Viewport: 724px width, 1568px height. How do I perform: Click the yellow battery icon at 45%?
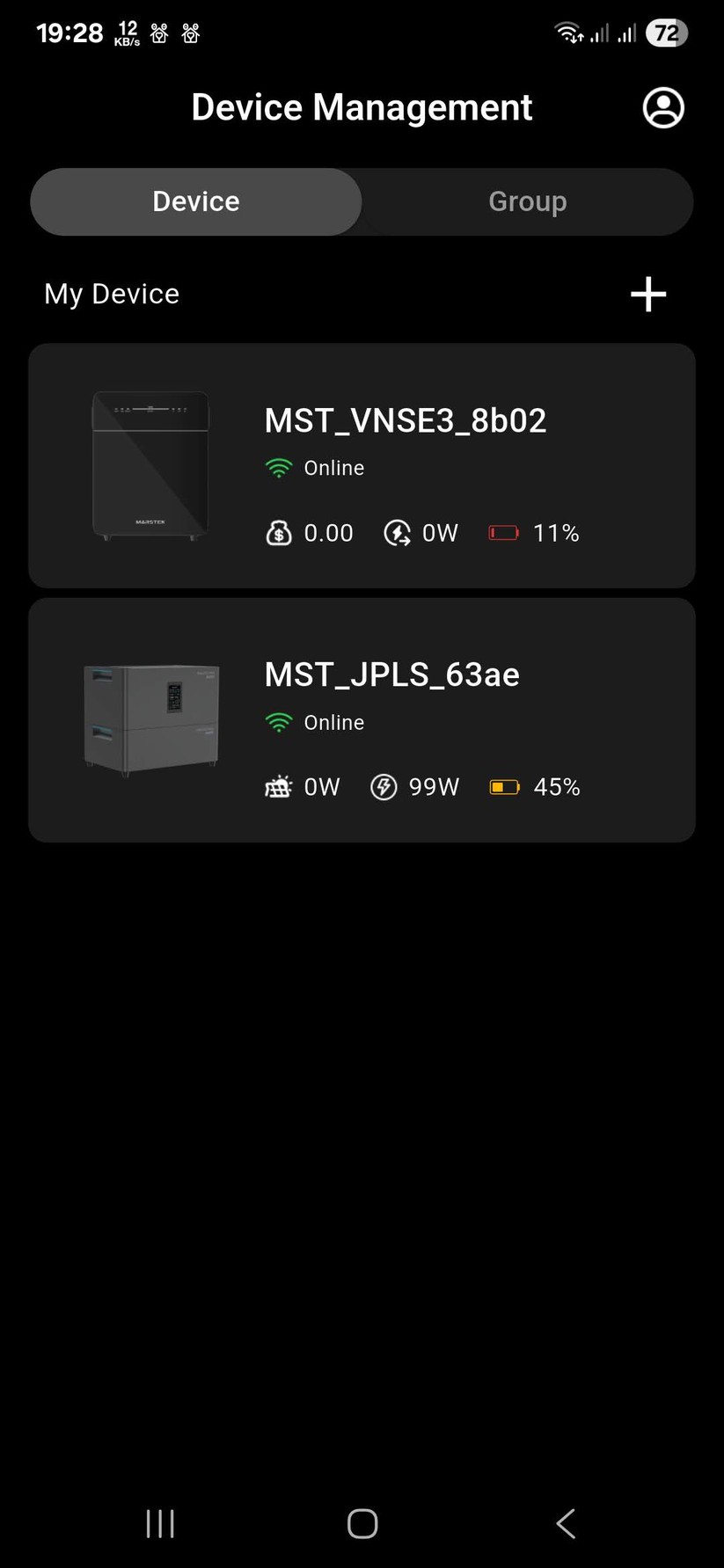[503, 786]
